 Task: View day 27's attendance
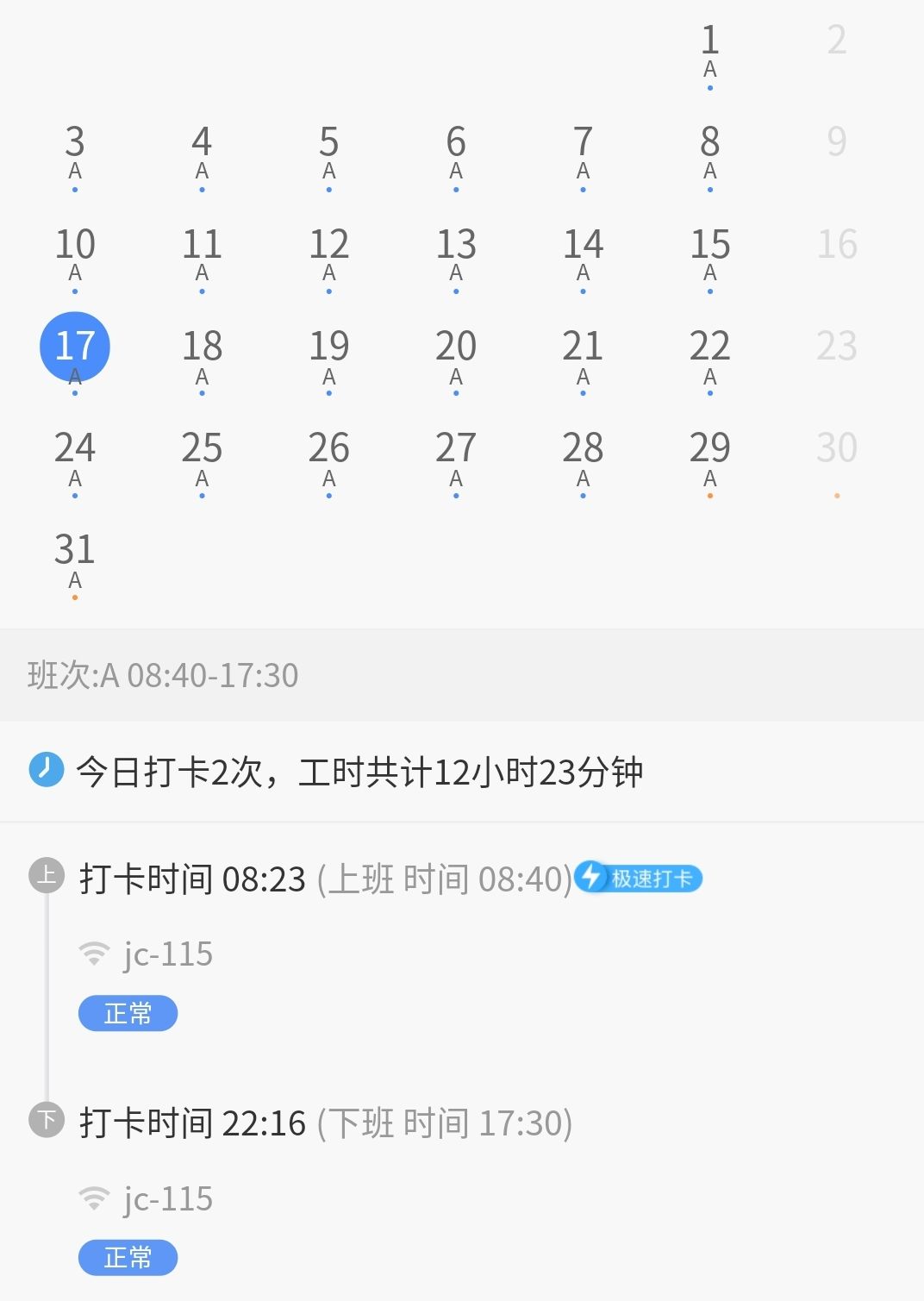tap(456, 461)
